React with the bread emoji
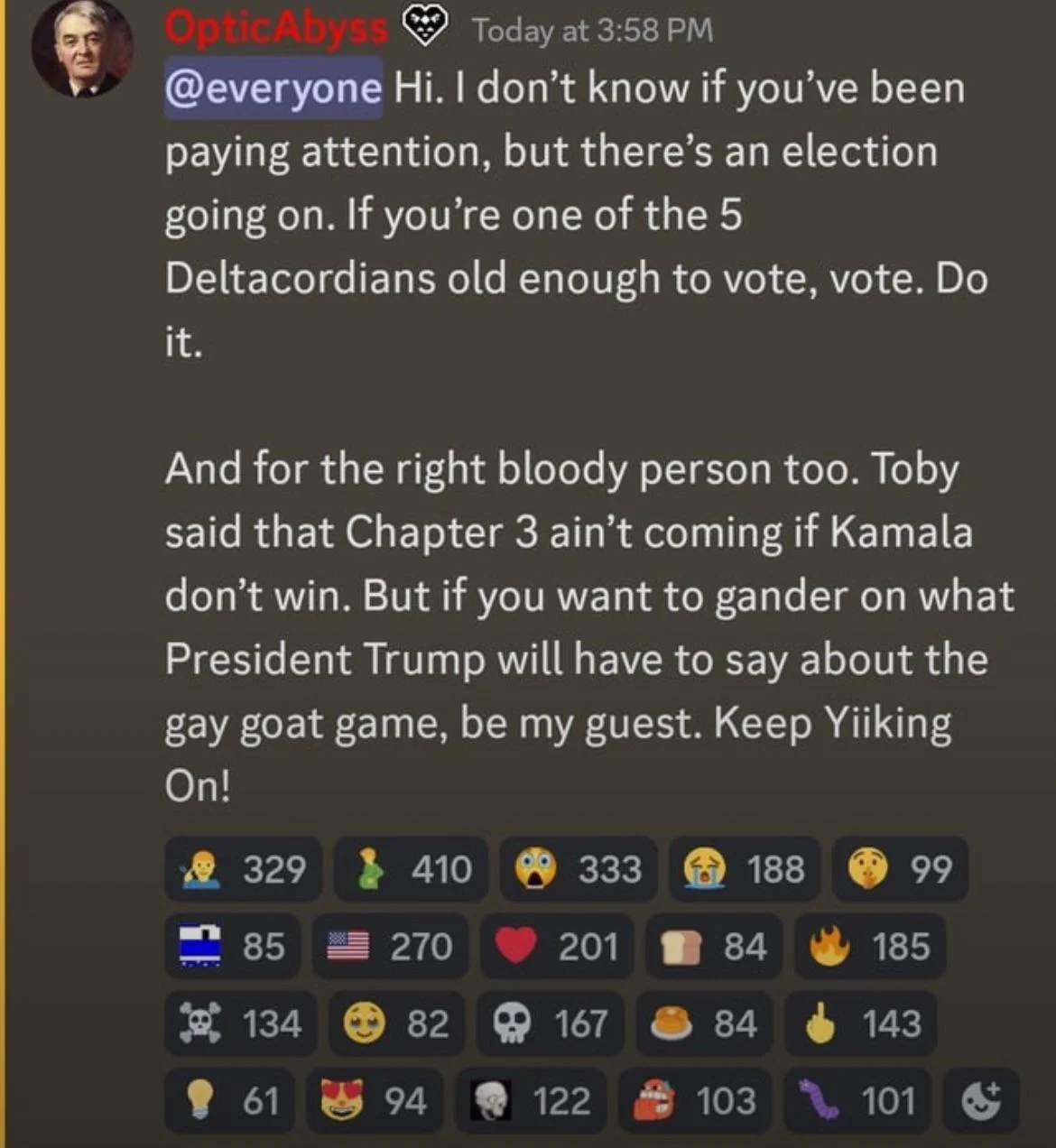The height and width of the screenshot is (1148, 1056). (x=714, y=947)
